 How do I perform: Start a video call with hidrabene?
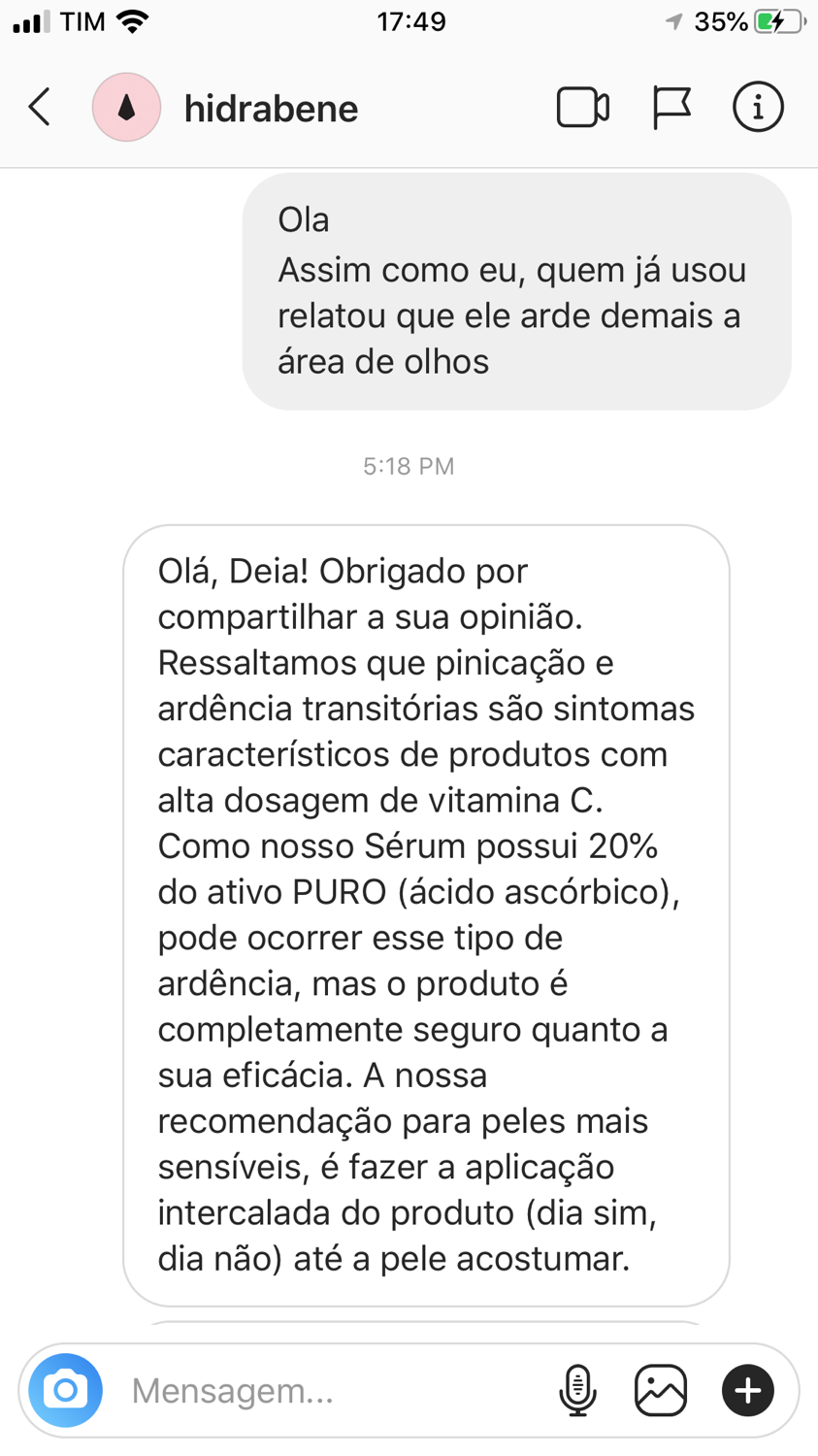tap(583, 108)
